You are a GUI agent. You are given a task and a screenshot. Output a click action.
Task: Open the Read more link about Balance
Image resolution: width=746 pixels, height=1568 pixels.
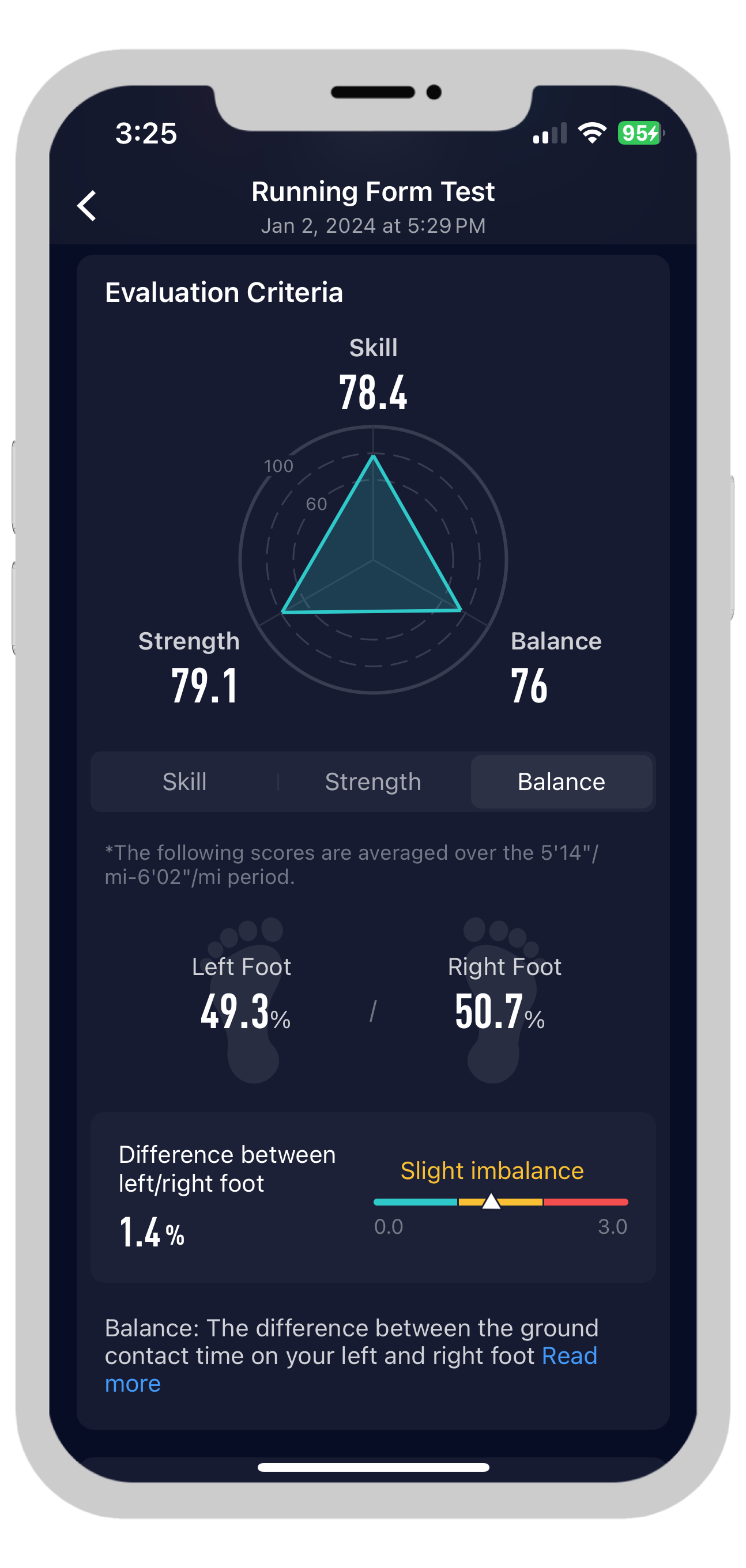coord(351,1370)
